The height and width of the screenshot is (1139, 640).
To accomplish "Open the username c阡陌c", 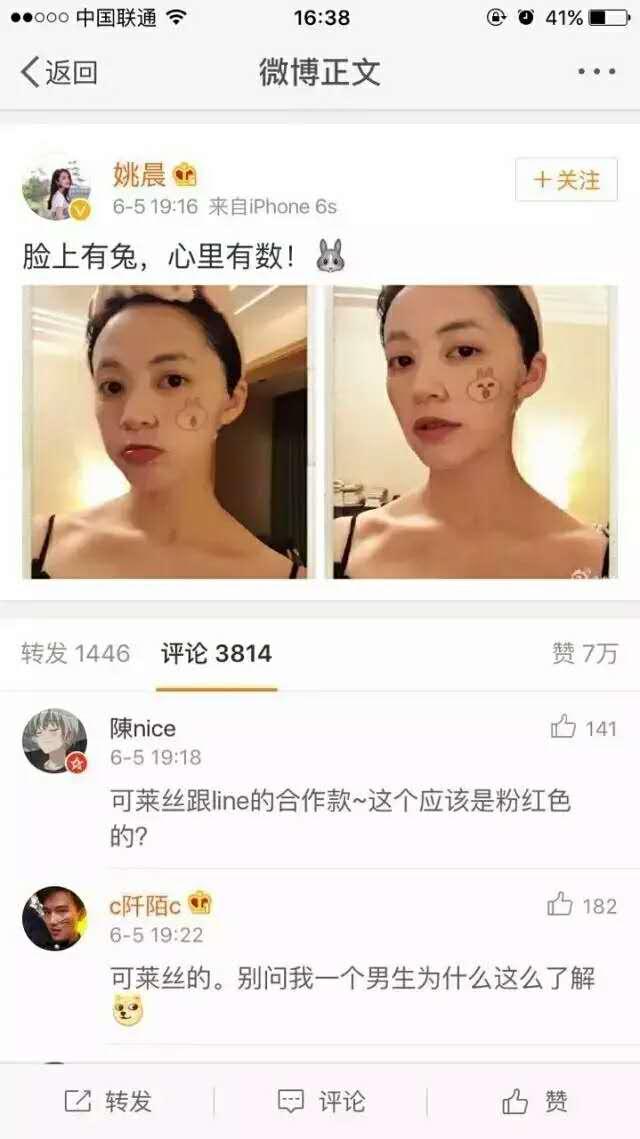I will pos(145,905).
